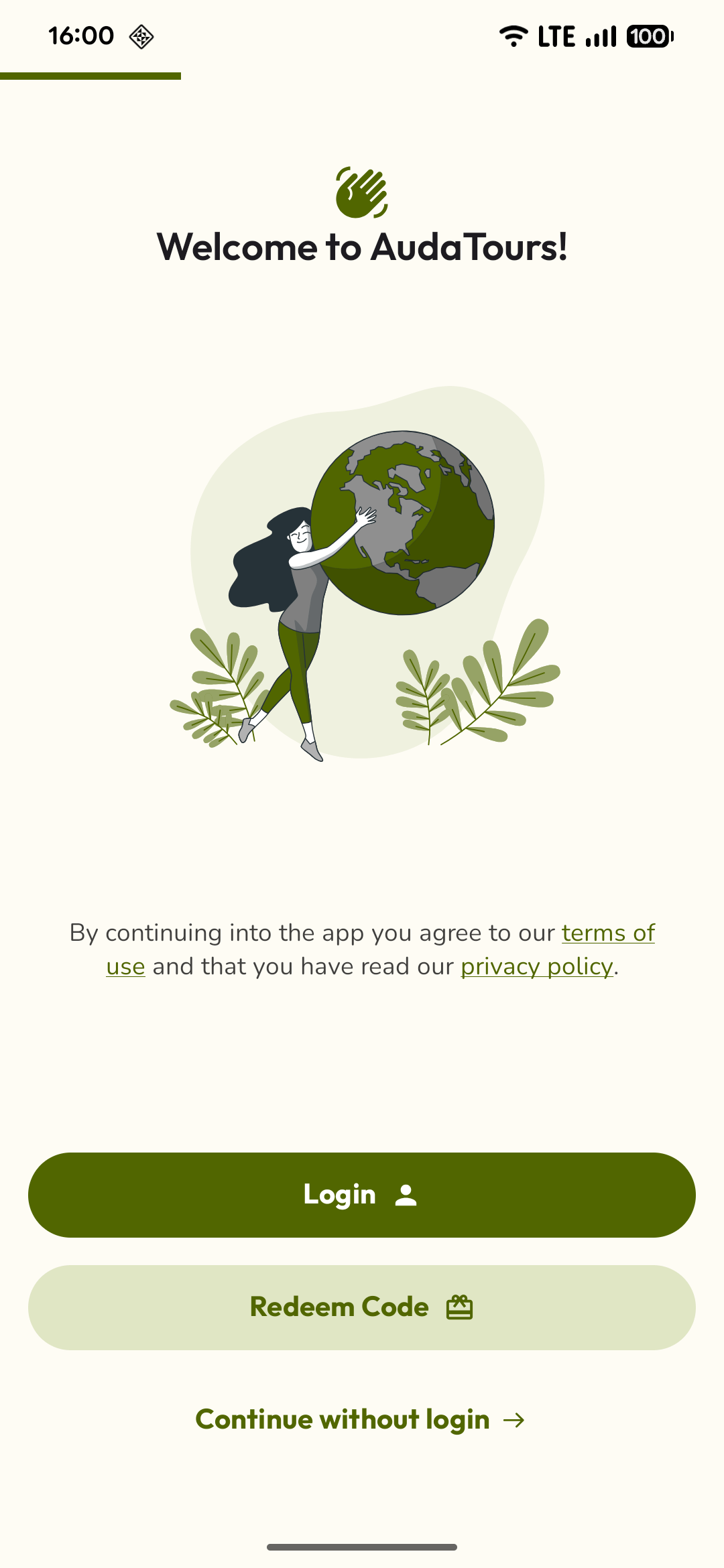
Task: Tap the Login button
Action: click(x=361, y=1195)
